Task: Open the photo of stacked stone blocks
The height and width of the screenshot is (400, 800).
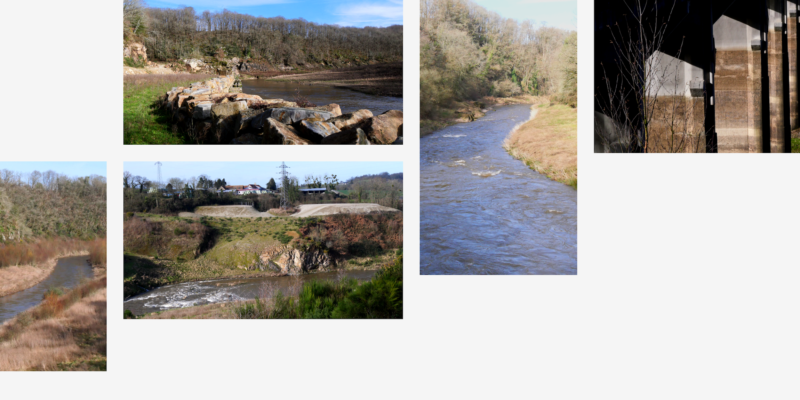Action: 263,72
